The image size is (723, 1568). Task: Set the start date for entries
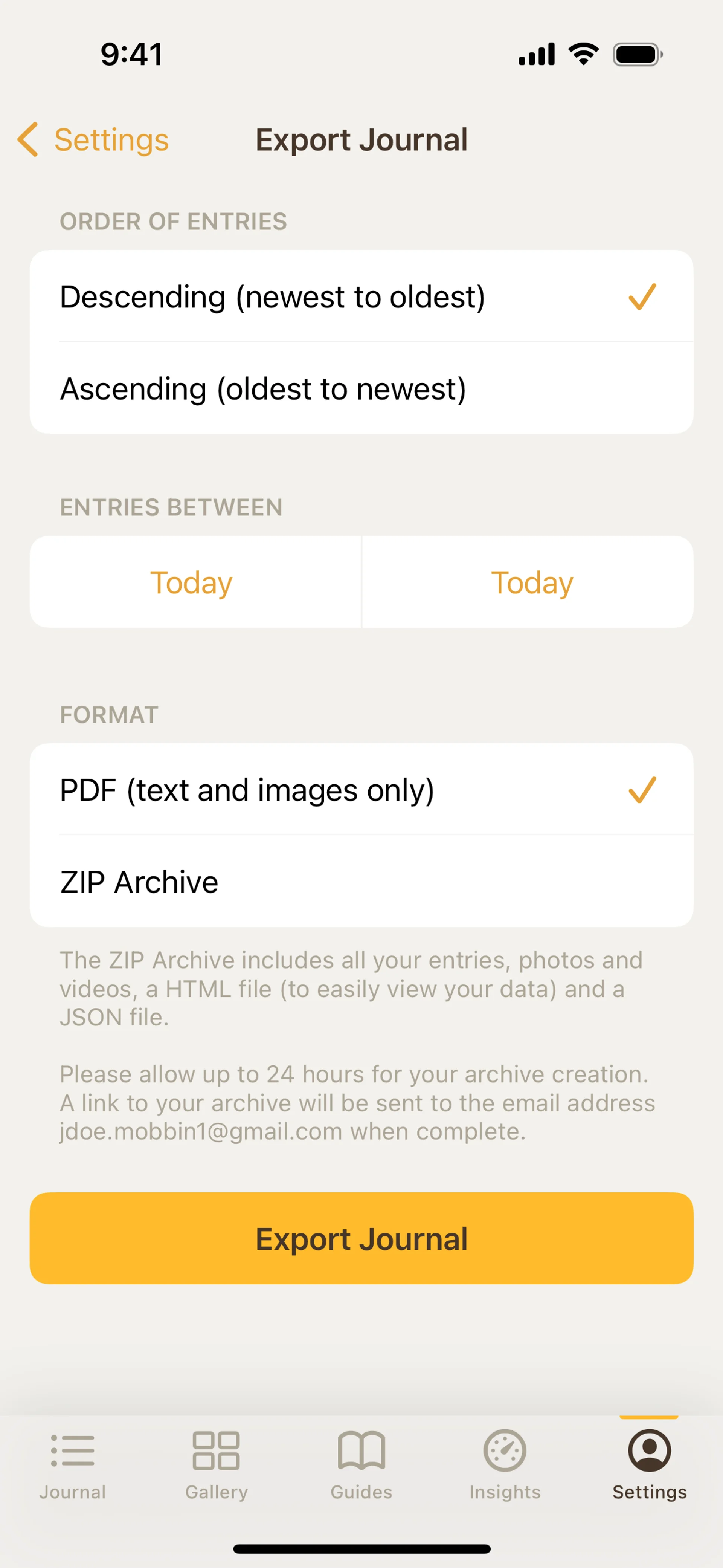[x=192, y=582]
